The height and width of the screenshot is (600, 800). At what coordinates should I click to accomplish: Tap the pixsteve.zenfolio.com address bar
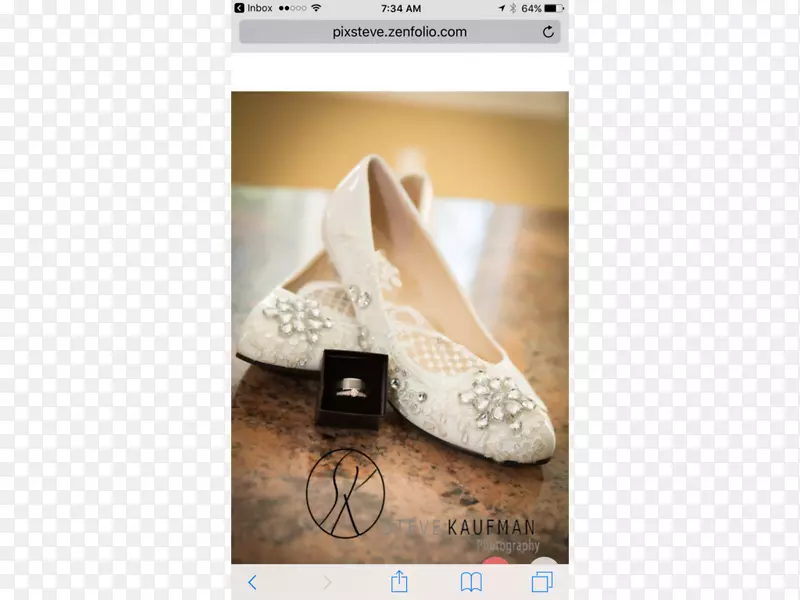[x=399, y=32]
